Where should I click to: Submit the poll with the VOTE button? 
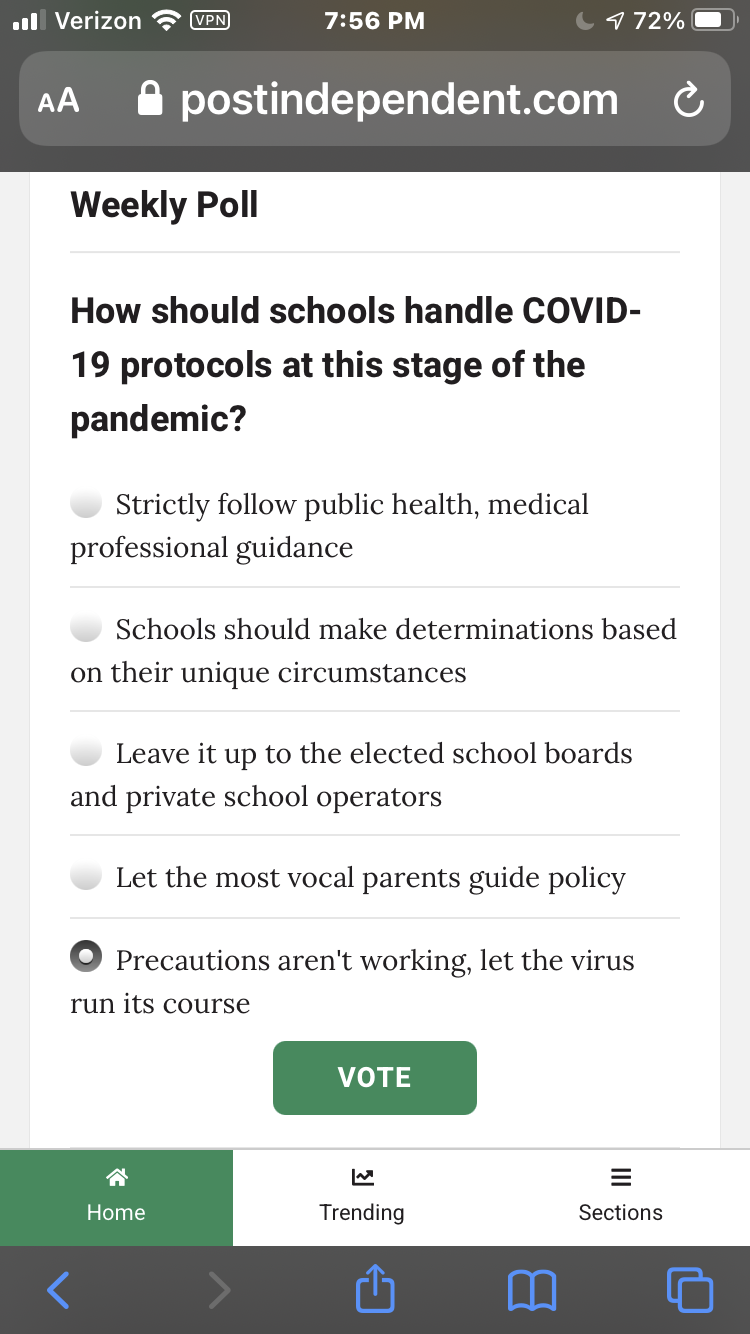coord(375,1077)
